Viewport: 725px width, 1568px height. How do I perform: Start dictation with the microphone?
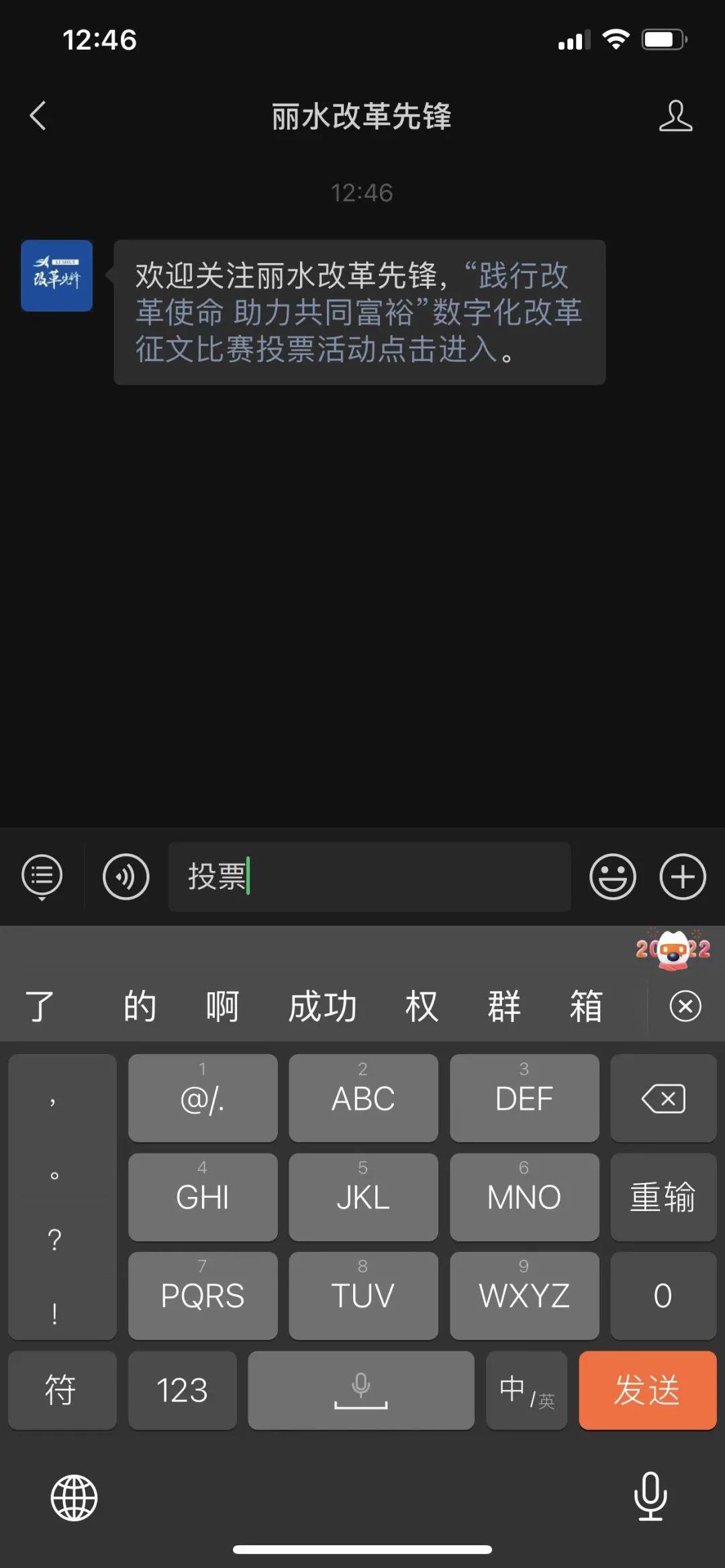(x=650, y=1496)
